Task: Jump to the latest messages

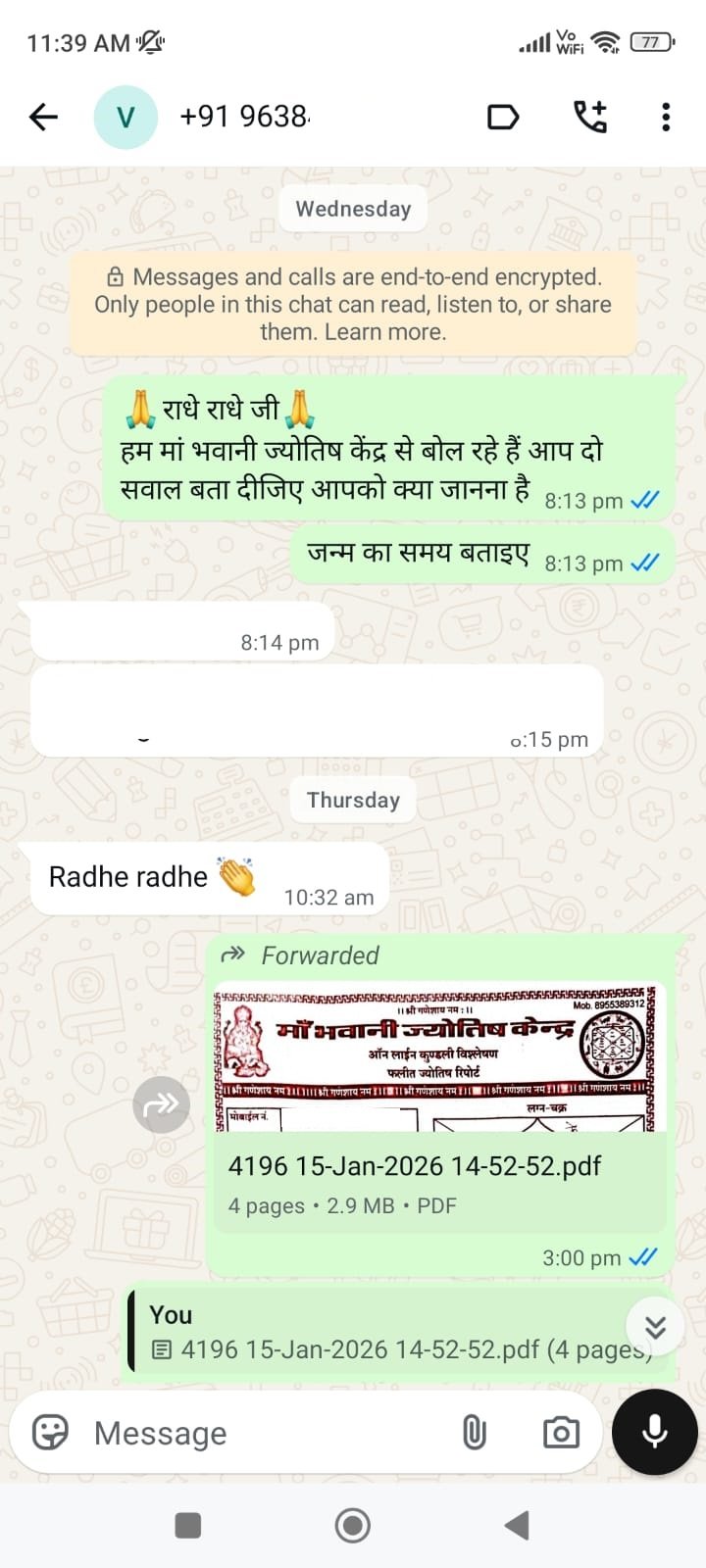Action: [655, 1327]
